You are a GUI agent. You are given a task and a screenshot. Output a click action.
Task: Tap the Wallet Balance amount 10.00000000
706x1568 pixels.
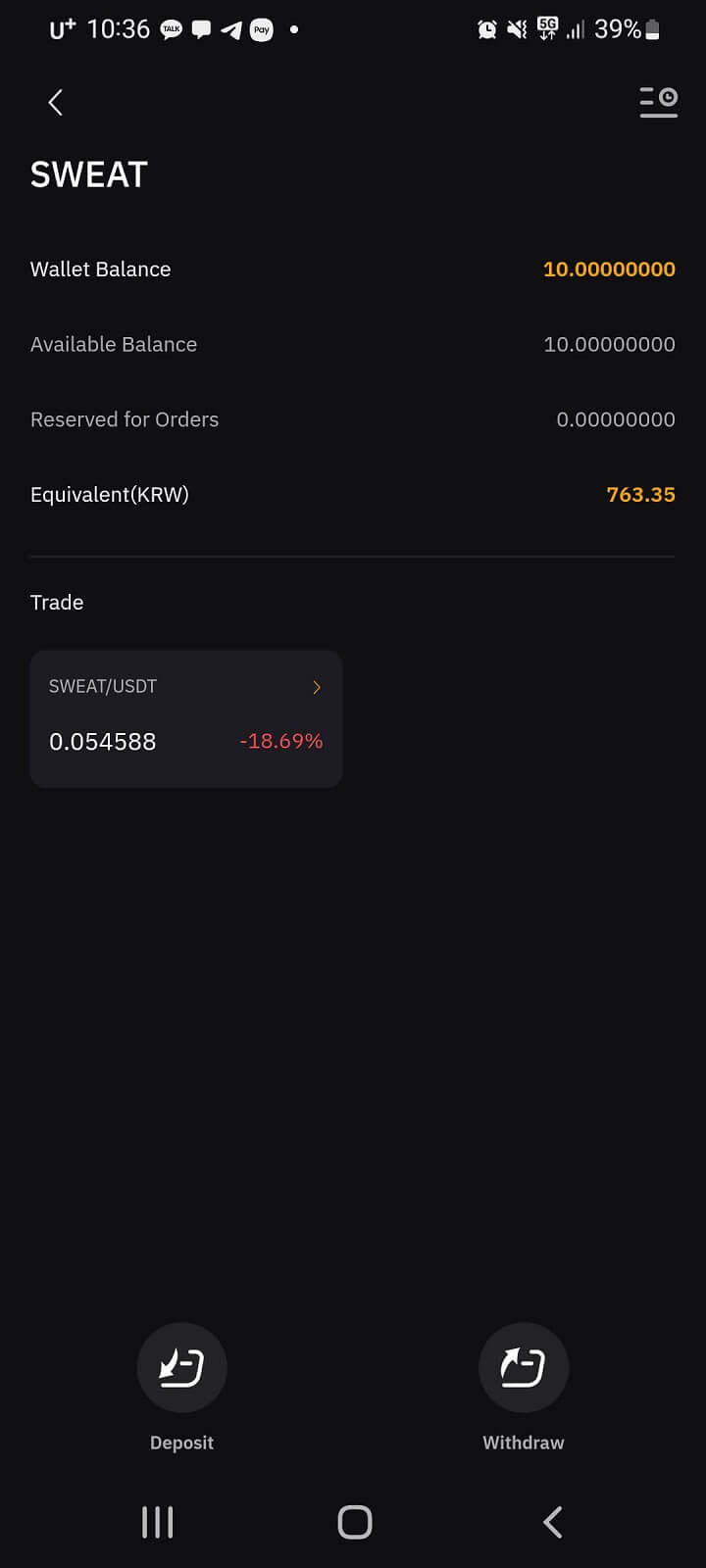click(x=609, y=269)
